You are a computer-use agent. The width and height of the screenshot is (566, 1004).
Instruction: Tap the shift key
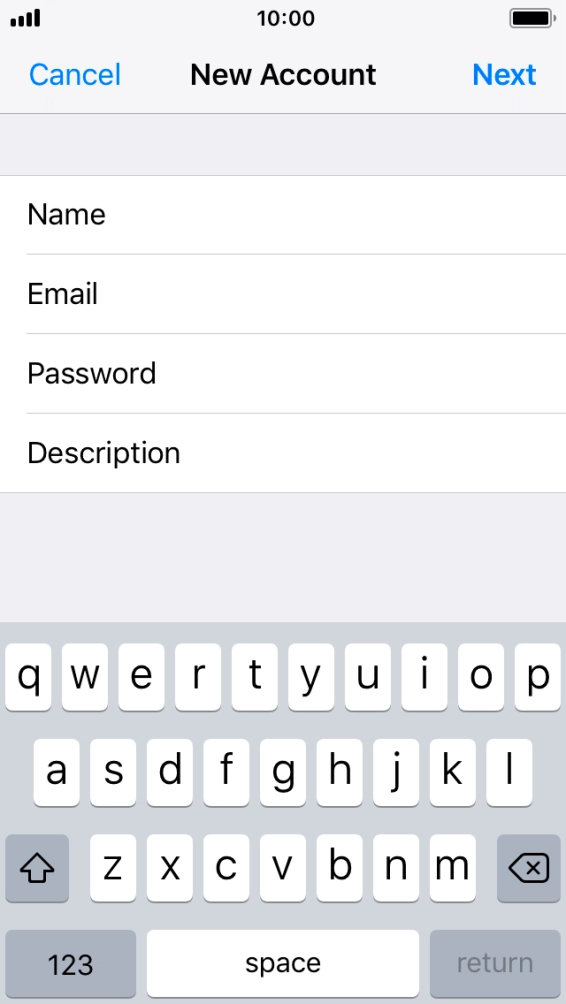coord(37,868)
